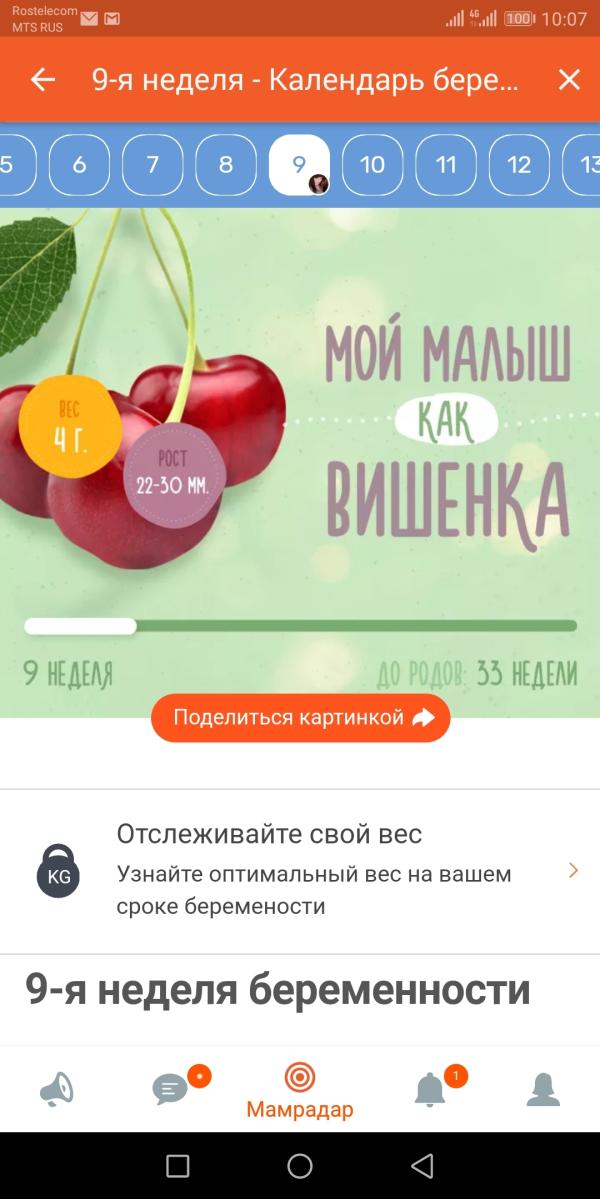Switch to week 7
600x1199 pixels.
click(152, 165)
